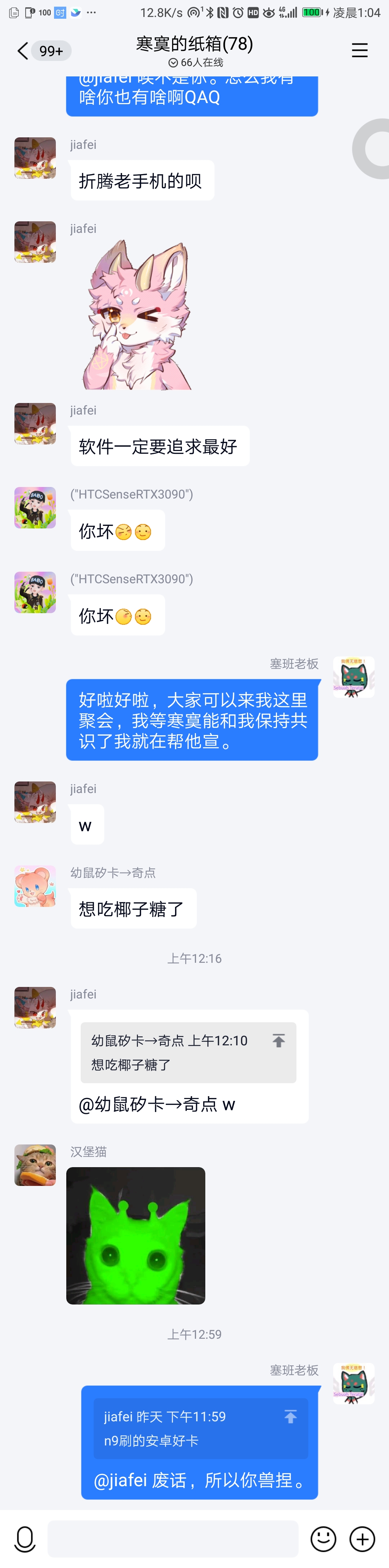Open the emoji picker
389x1568 pixels.
pos(323,1540)
